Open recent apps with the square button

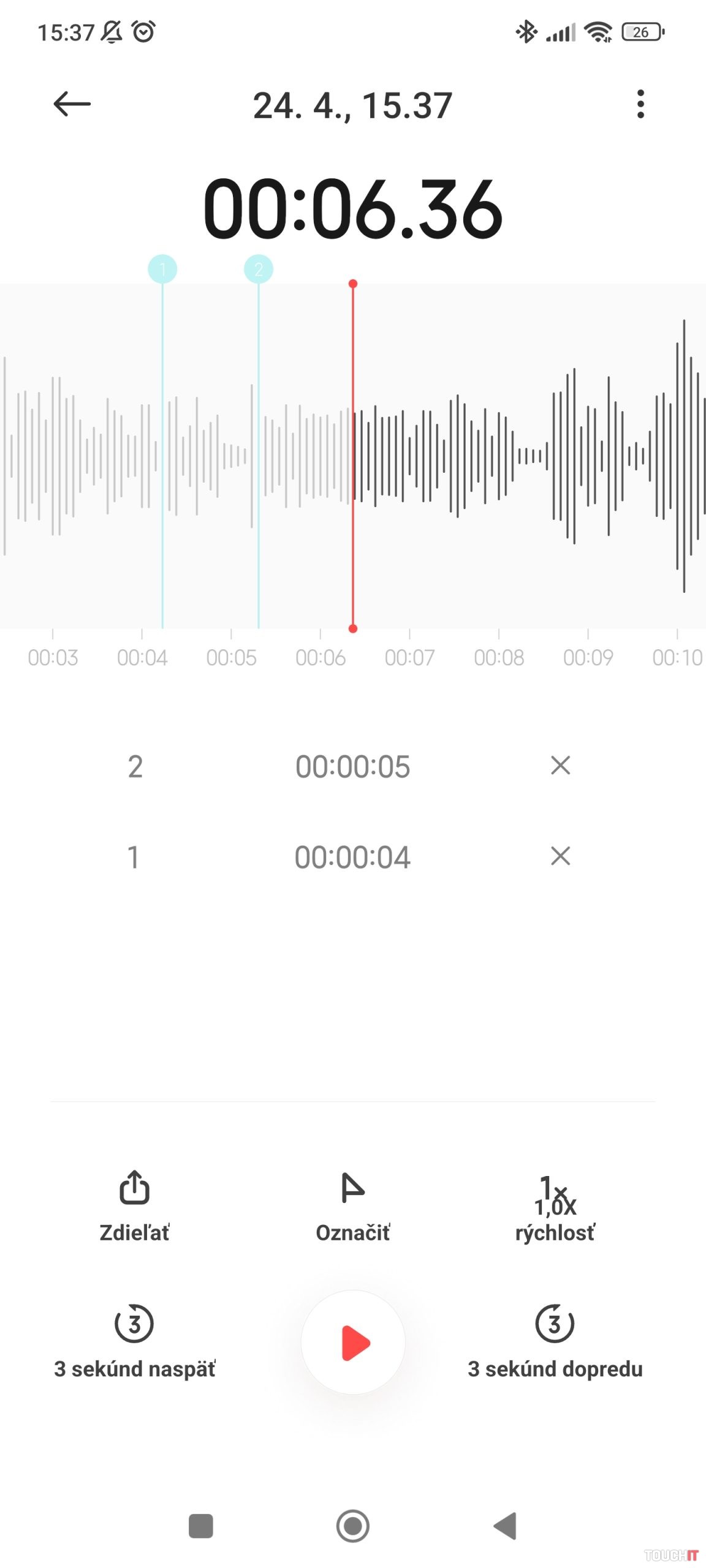201,1526
